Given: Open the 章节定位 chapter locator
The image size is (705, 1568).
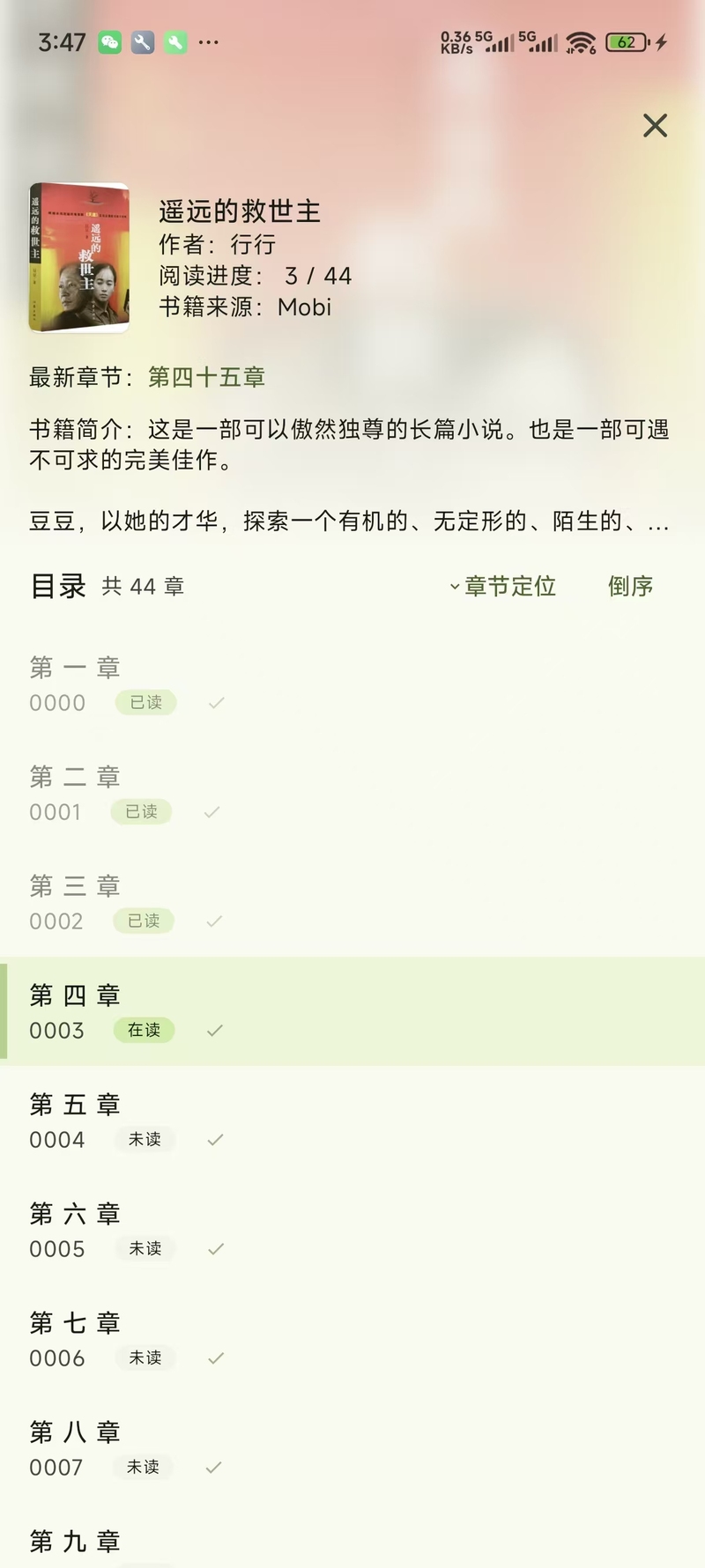Looking at the screenshot, I should 503,587.
